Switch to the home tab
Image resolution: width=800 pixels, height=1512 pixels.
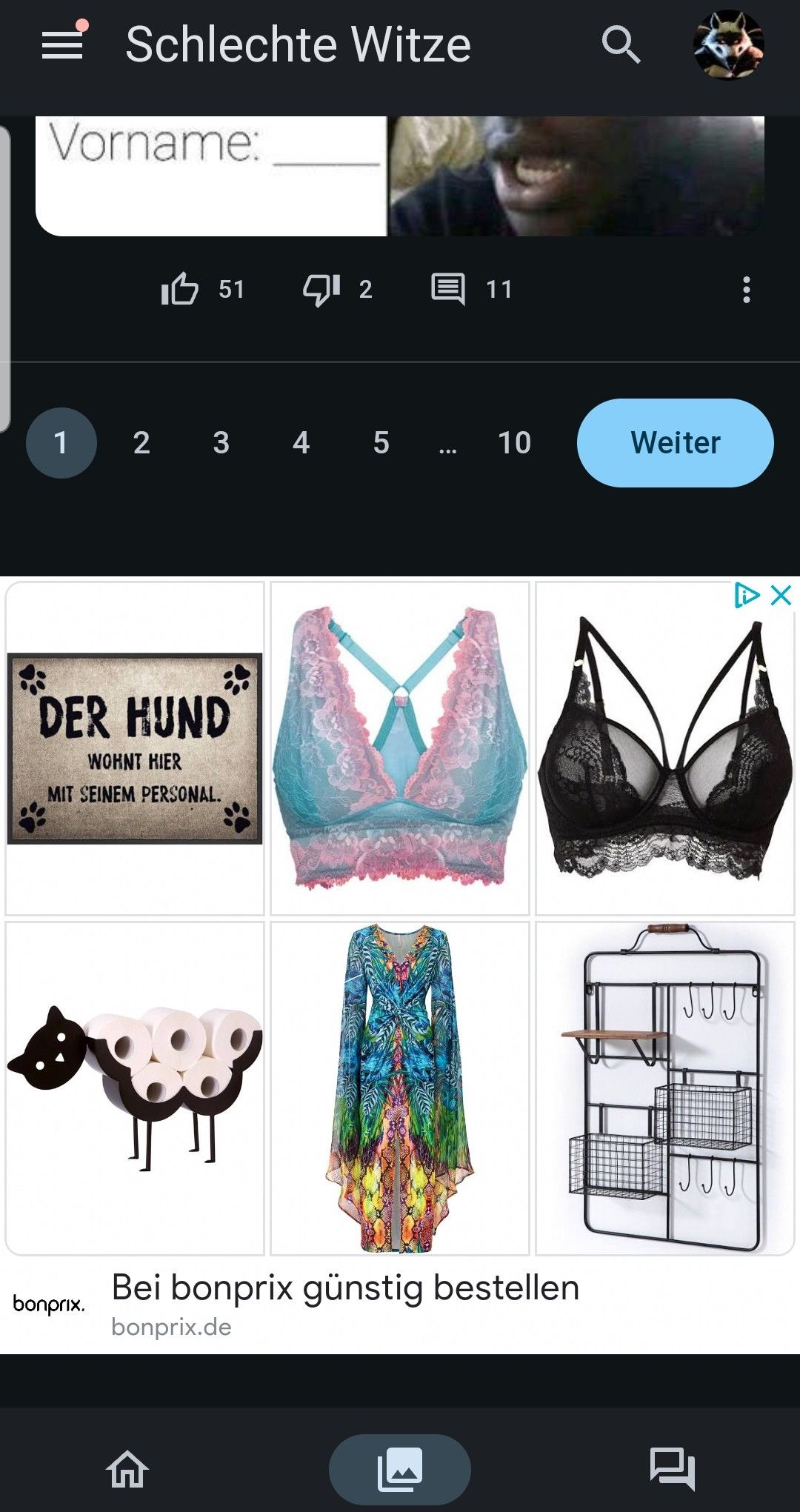click(127, 1469)
